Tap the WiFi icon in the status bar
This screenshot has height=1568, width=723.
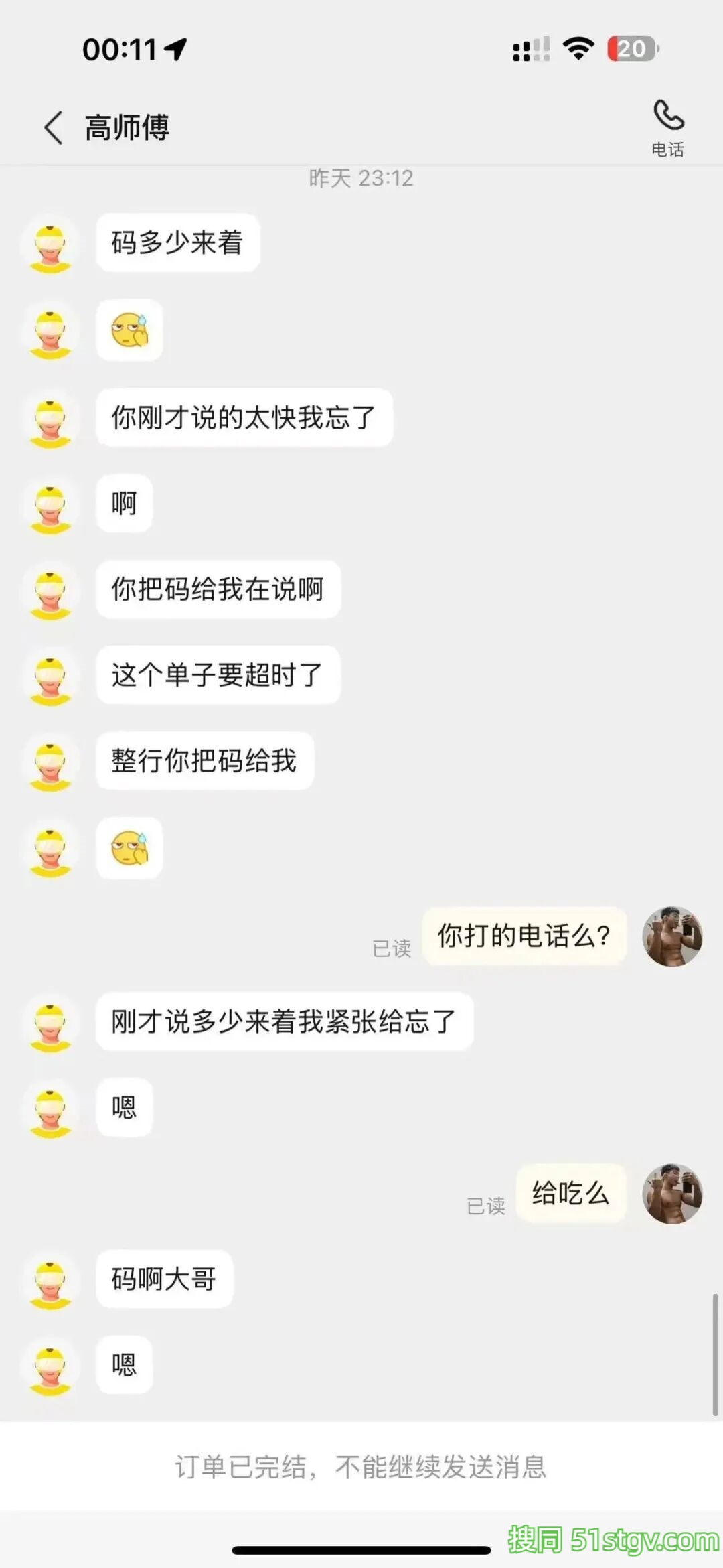[x=577, y=48]
